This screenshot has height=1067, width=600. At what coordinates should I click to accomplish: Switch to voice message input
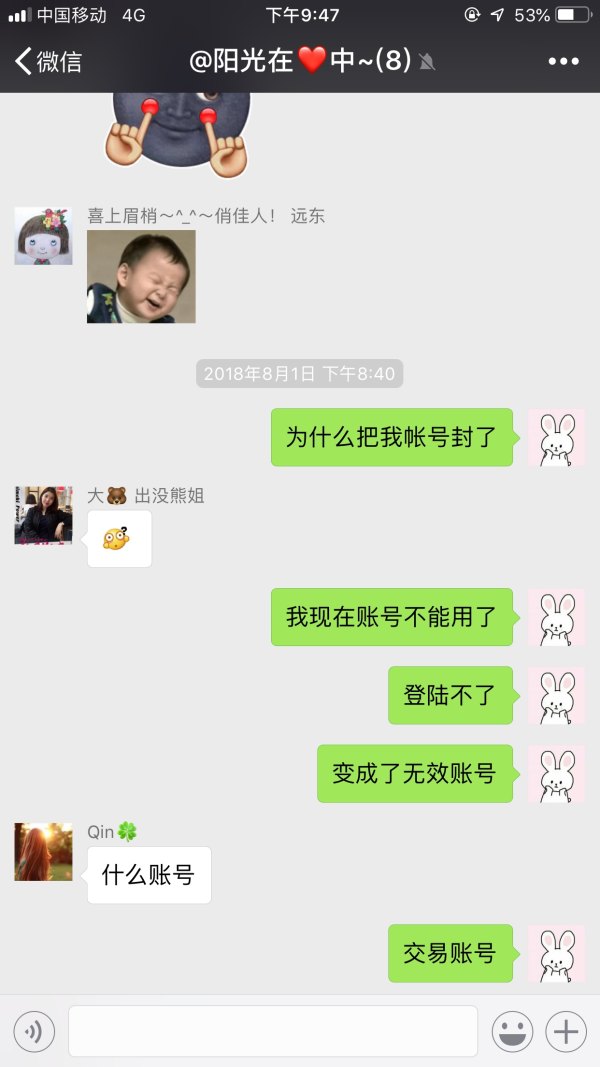click(x=34, y=1031)
